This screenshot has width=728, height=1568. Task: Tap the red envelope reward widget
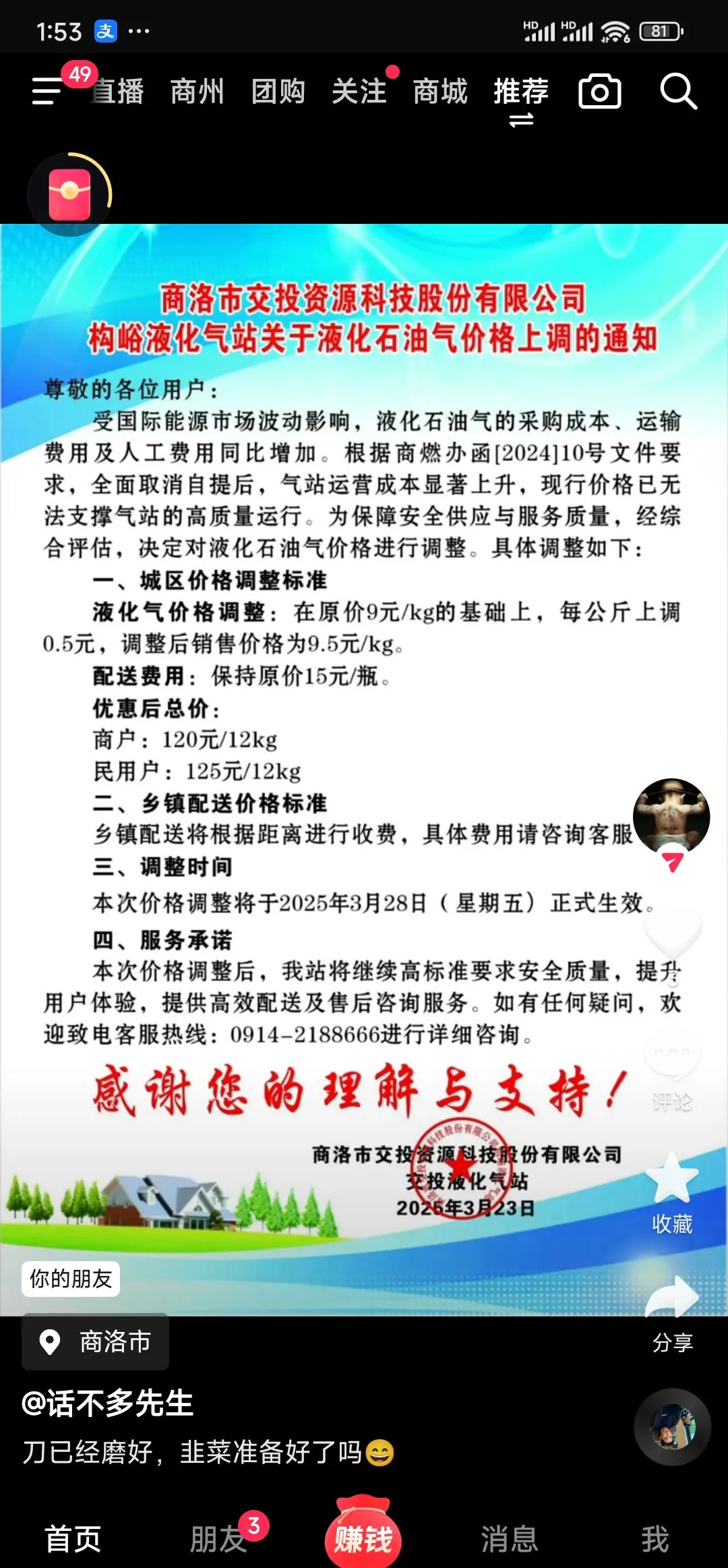click(69, 195)
